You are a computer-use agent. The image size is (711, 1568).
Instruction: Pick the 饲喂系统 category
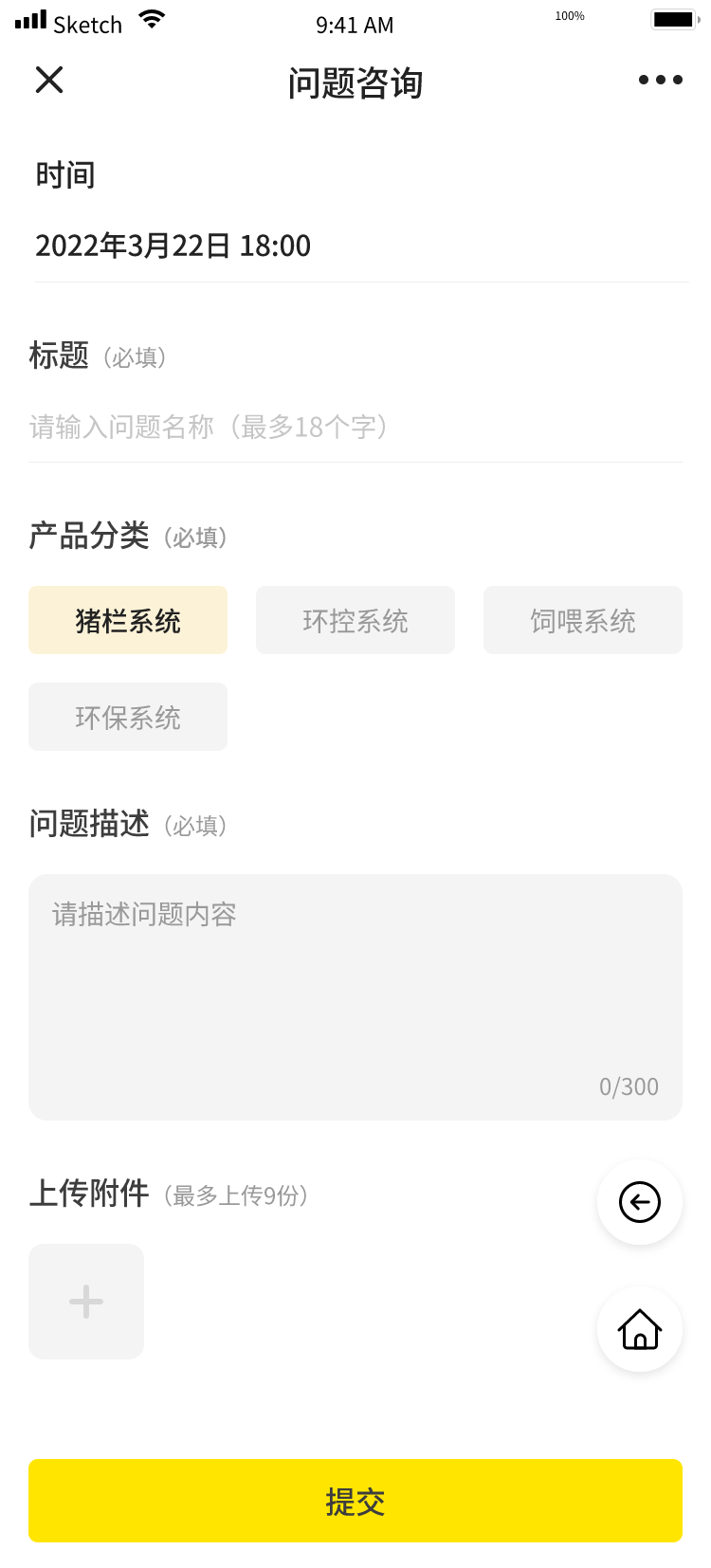click(x=583, y=621)
